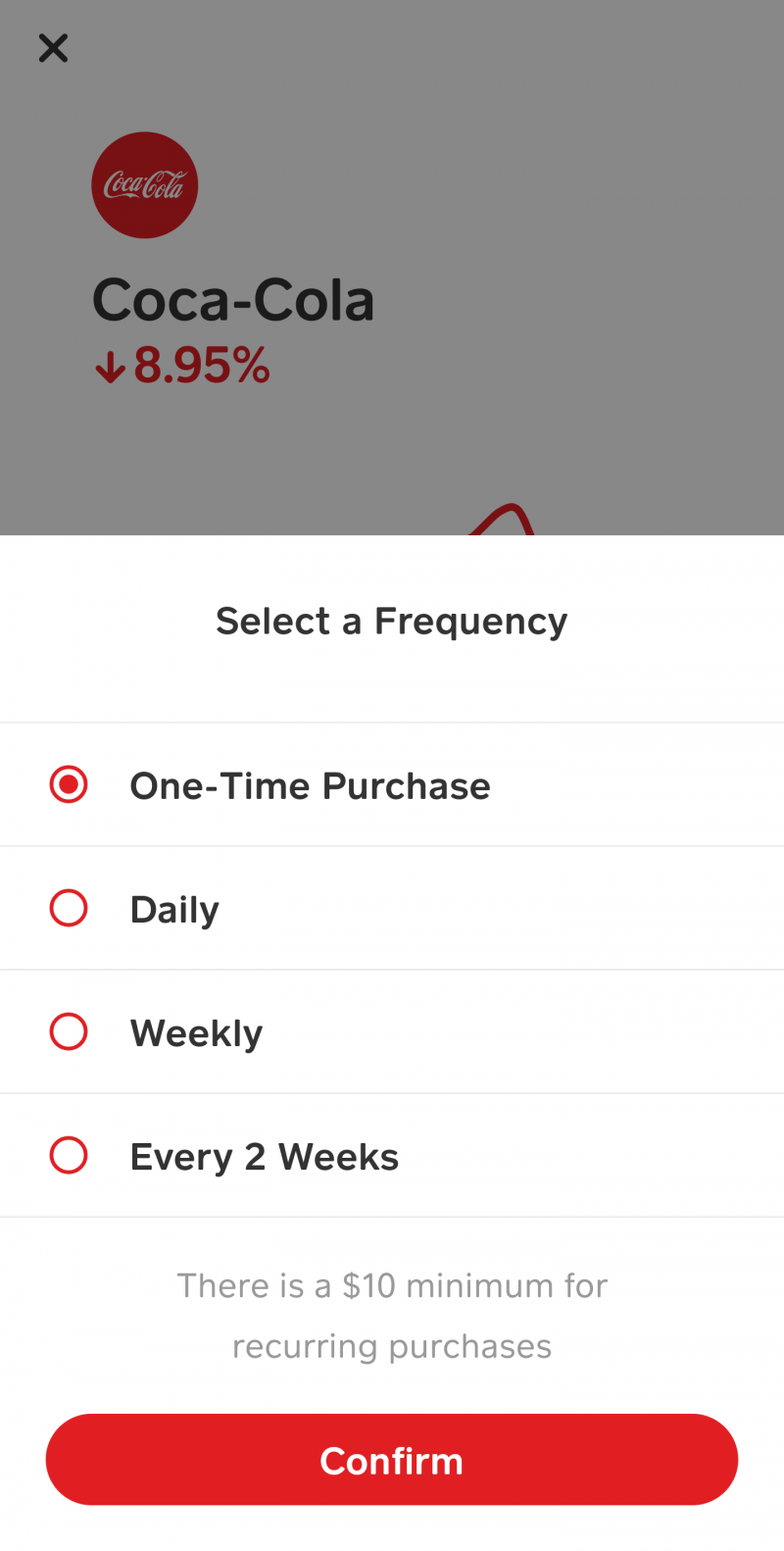Click the Weekly radio circle icon
Image resolution: width=784 pixels, height=1551 pixels.
tap(69, 1031)
